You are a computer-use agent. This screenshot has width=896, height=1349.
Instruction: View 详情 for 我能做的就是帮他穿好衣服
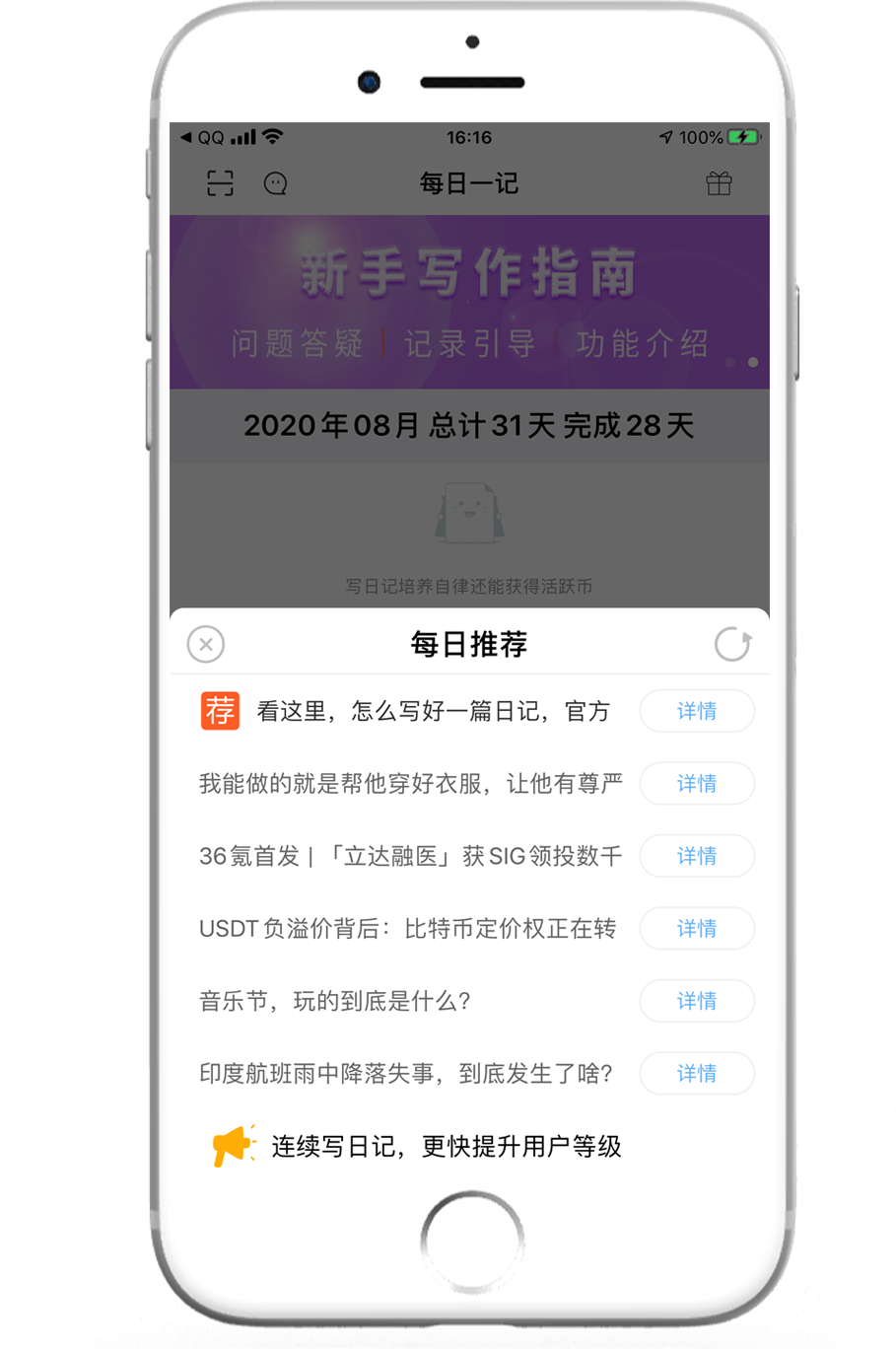pos(697,784)
